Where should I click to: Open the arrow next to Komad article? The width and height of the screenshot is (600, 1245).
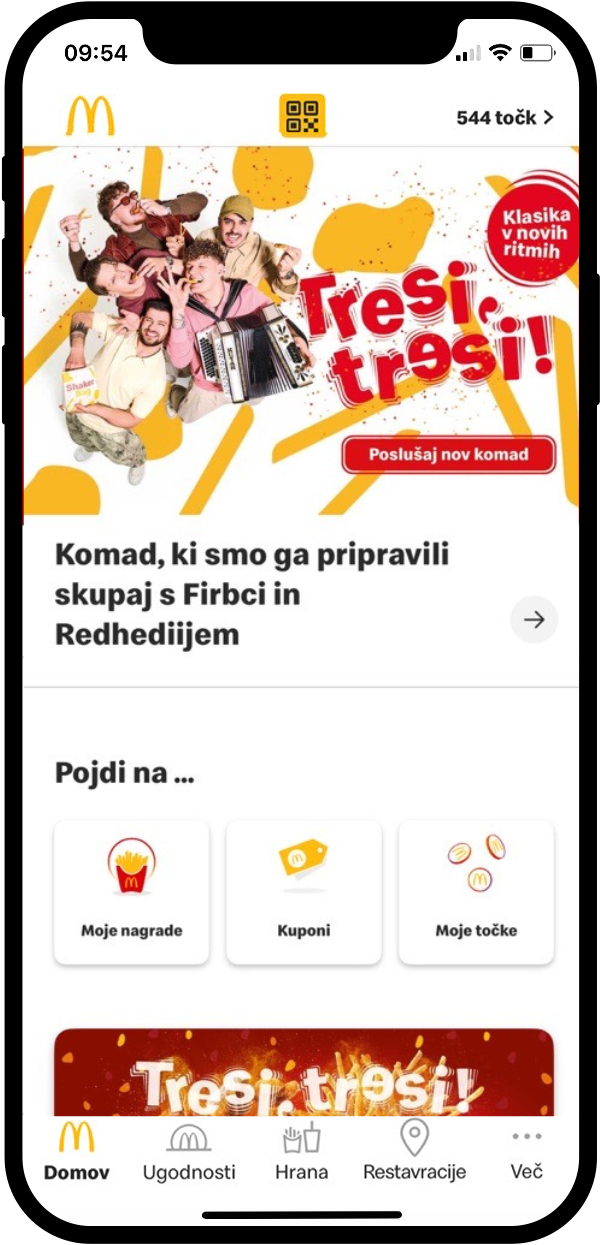pyautogui.click(x=534, y=620)
